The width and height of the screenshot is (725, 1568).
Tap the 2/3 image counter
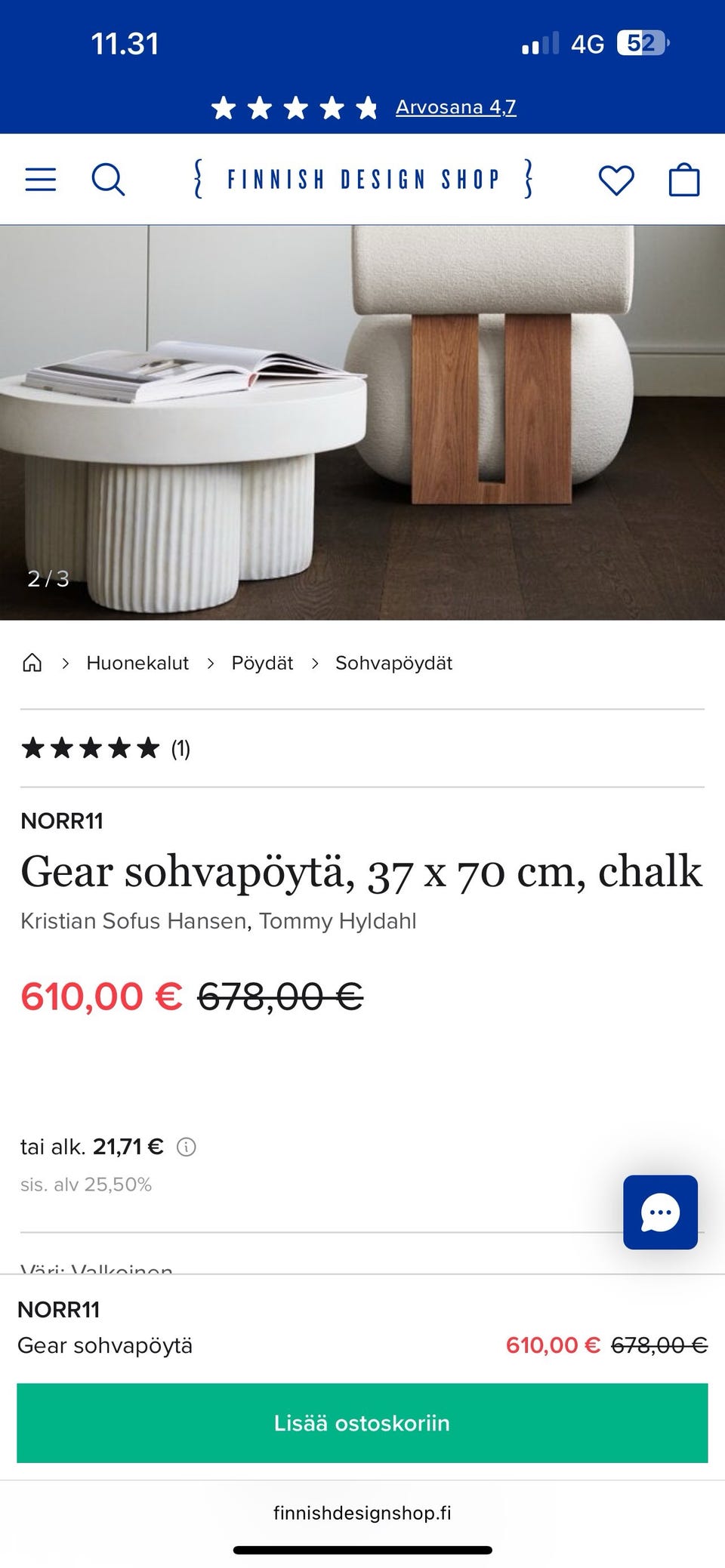[48, 579]
